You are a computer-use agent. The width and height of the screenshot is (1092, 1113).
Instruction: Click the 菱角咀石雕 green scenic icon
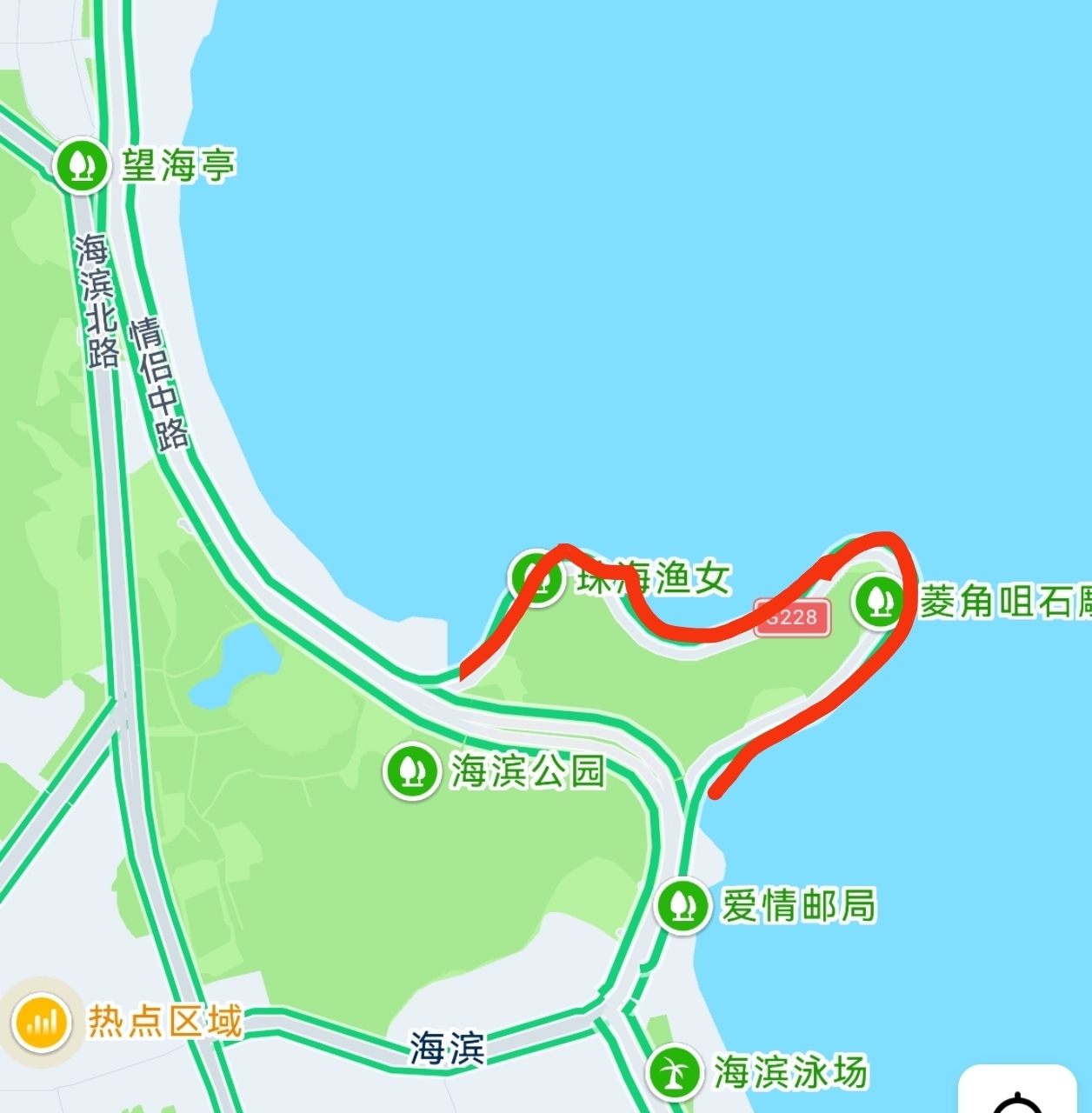(x=879, y=601)
